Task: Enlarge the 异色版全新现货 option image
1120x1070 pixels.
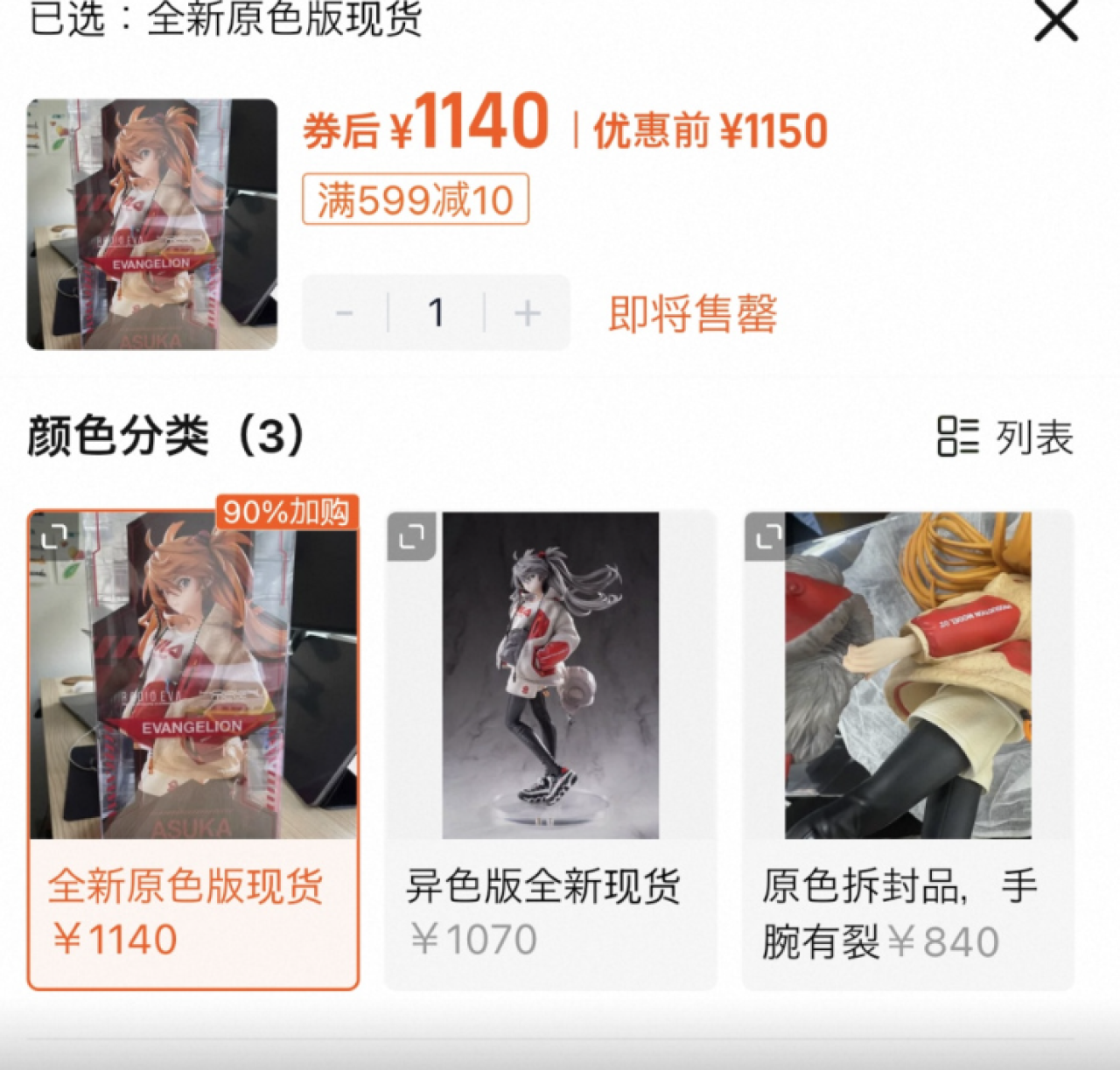Action: click(x=411, y=535)
